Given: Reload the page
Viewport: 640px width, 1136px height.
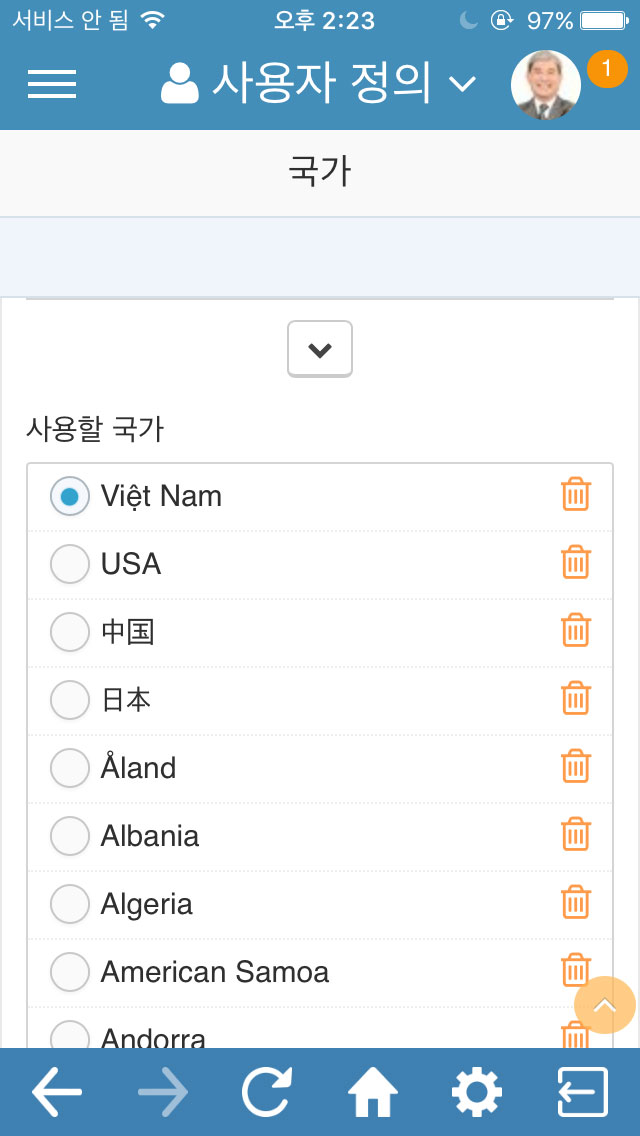Looking at the screenshot, I should pyautogui.click(x=267, y=1091).
